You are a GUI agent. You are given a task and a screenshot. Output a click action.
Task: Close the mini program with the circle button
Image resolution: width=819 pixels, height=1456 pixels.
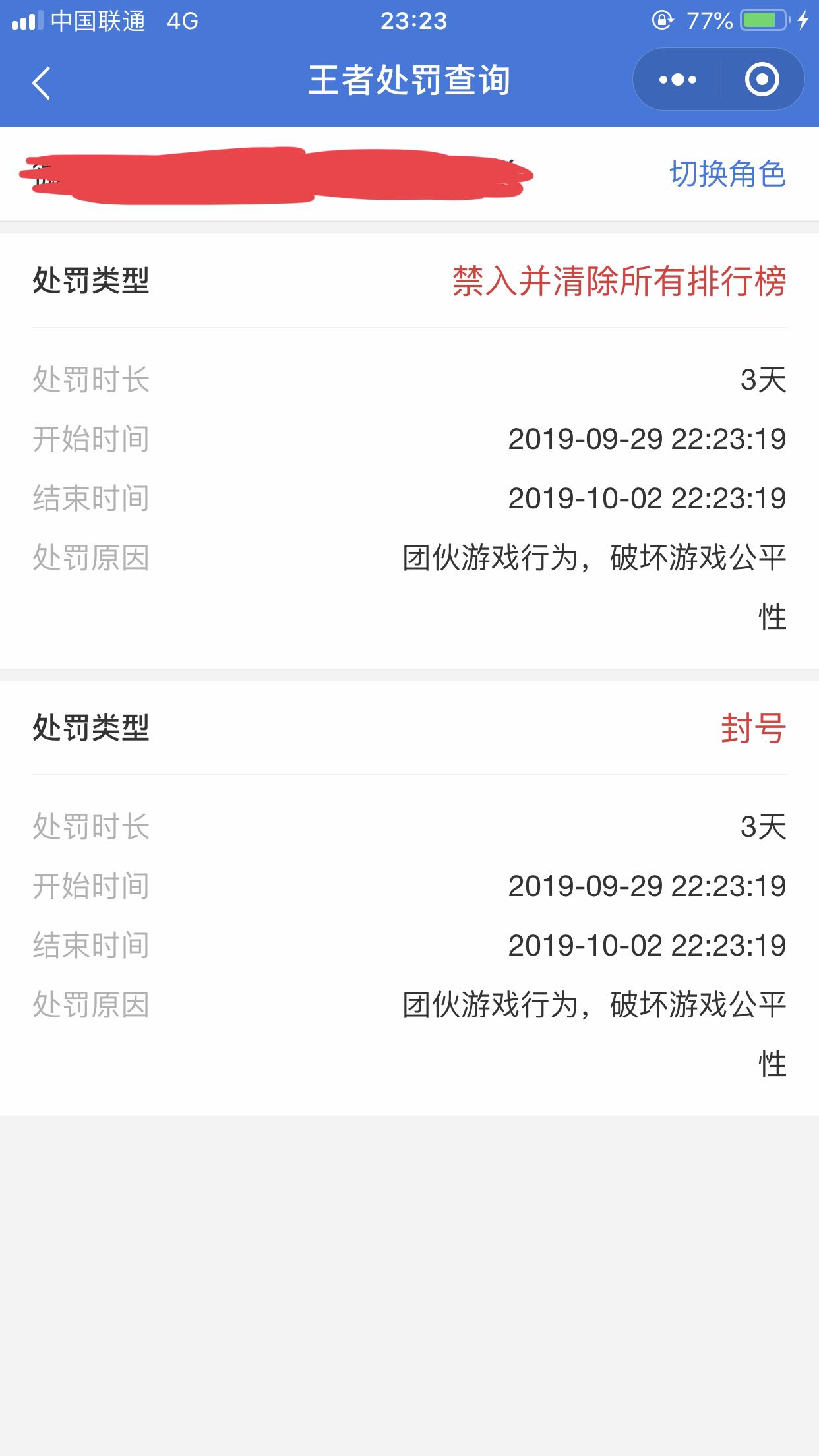[x=762, y=80]
